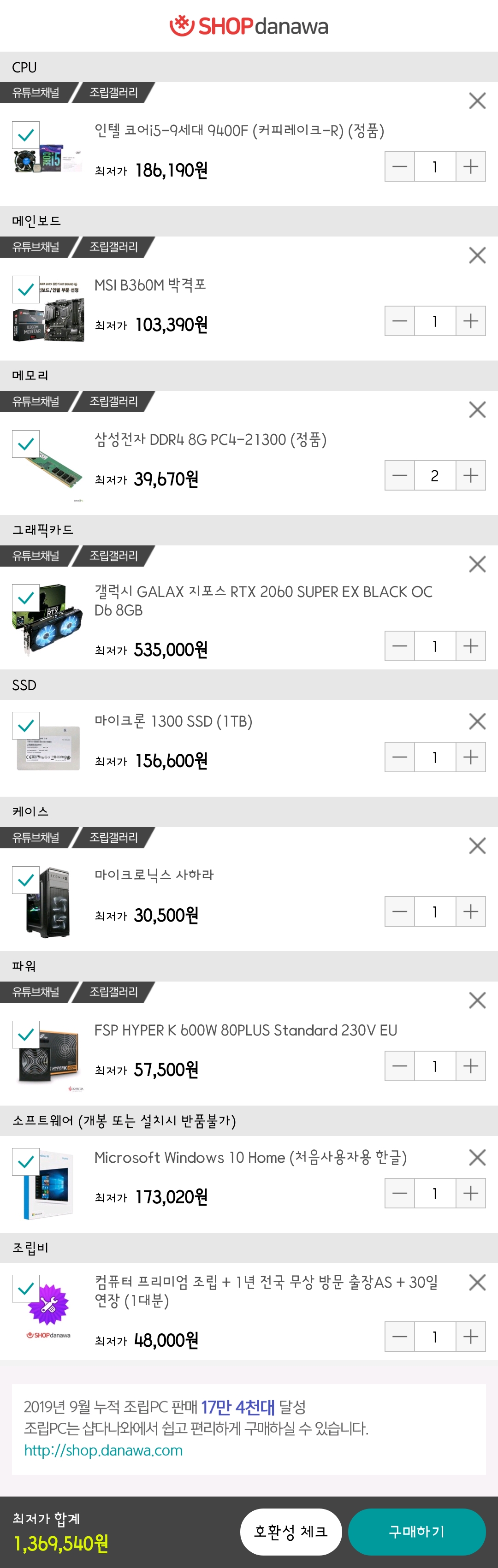Remove the Microsoft Windows 10 Home item
The width and height of the screenshot is (498, 1568).
(477, 1157)
